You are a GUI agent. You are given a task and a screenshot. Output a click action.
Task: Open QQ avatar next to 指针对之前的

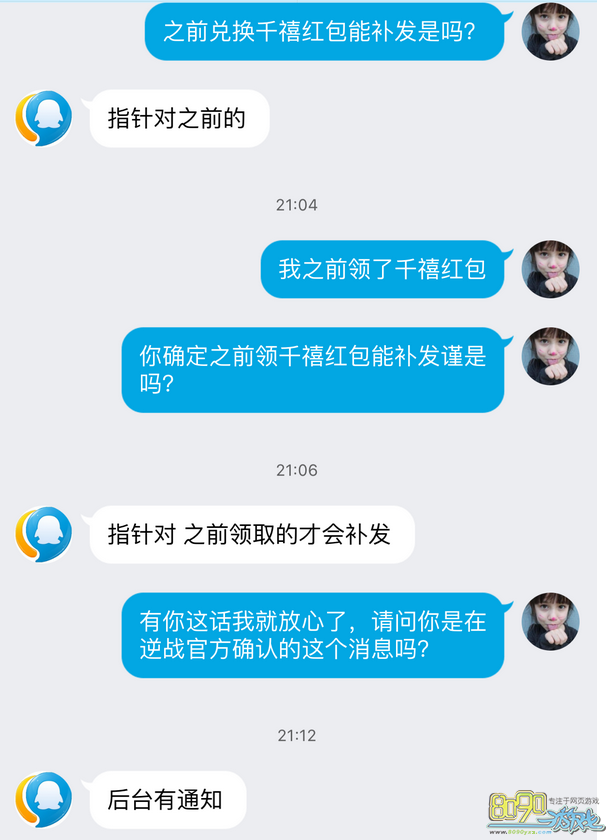pyautogui.click(x=44, y=119)
